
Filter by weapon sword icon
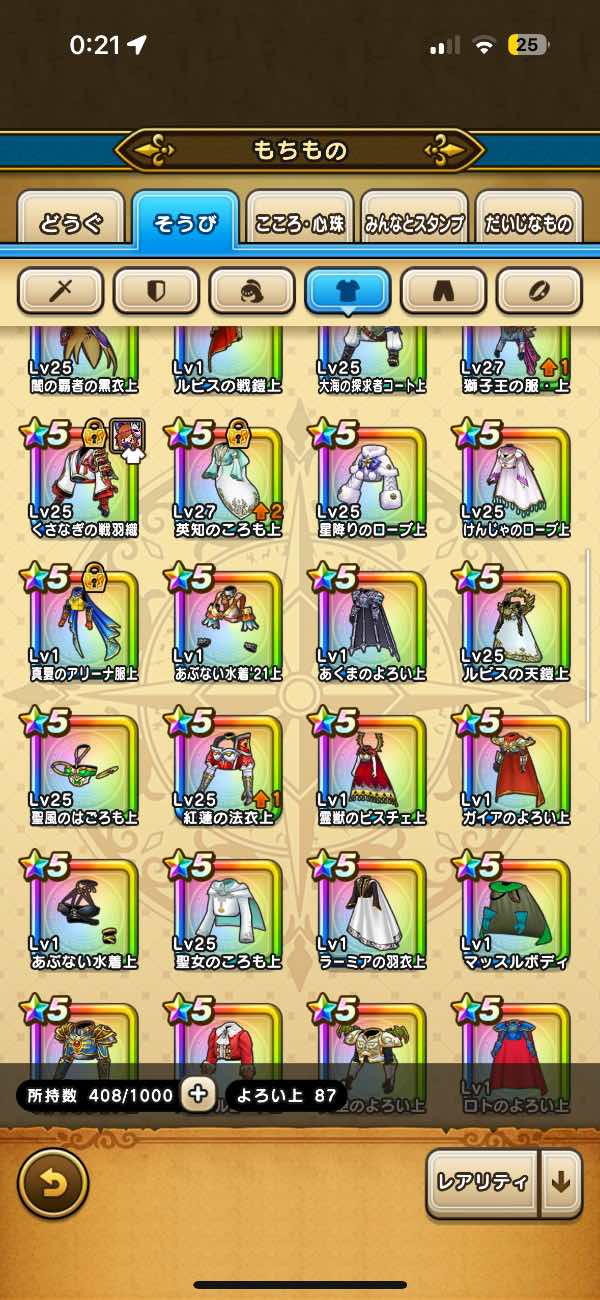[x=61, y=291]
